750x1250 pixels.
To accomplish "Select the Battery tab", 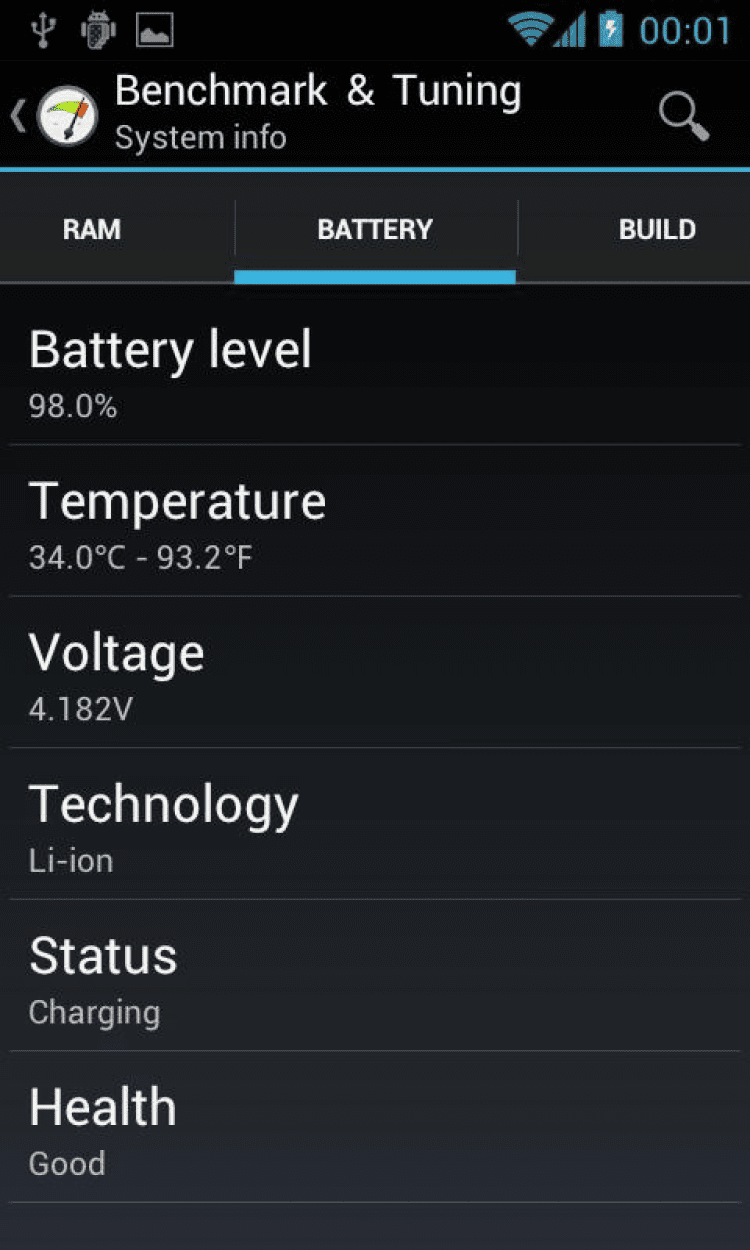I will [375, 230].
